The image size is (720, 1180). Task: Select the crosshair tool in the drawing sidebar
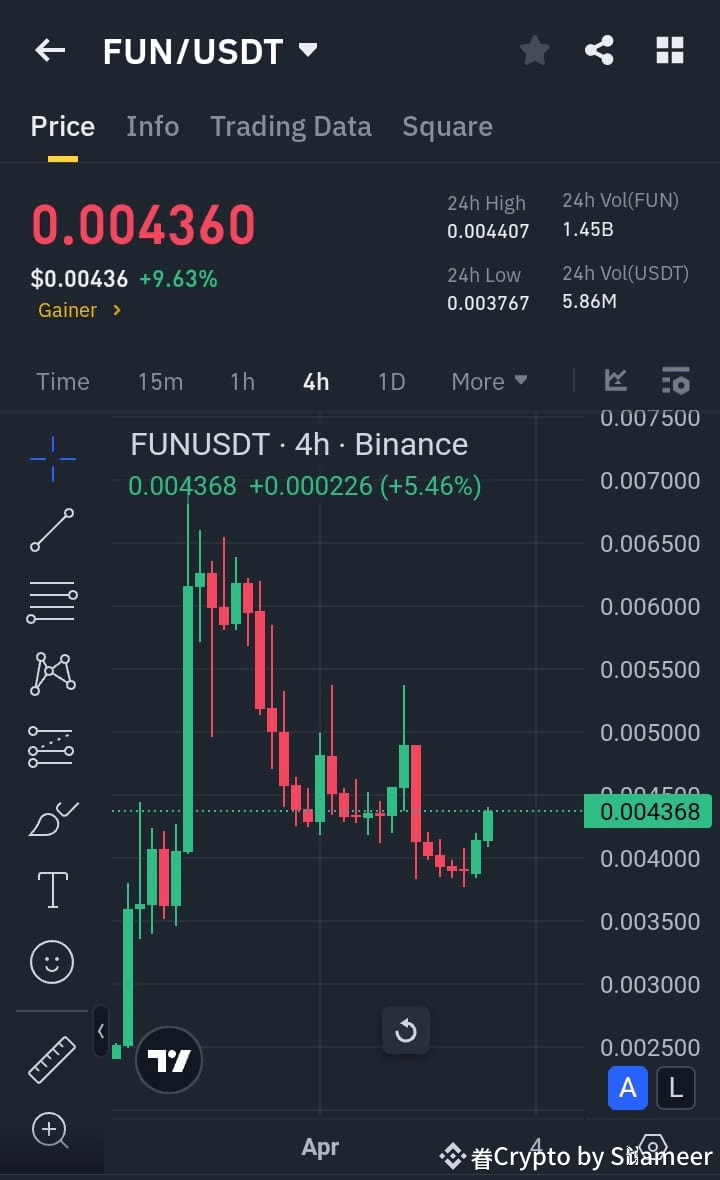52,460
